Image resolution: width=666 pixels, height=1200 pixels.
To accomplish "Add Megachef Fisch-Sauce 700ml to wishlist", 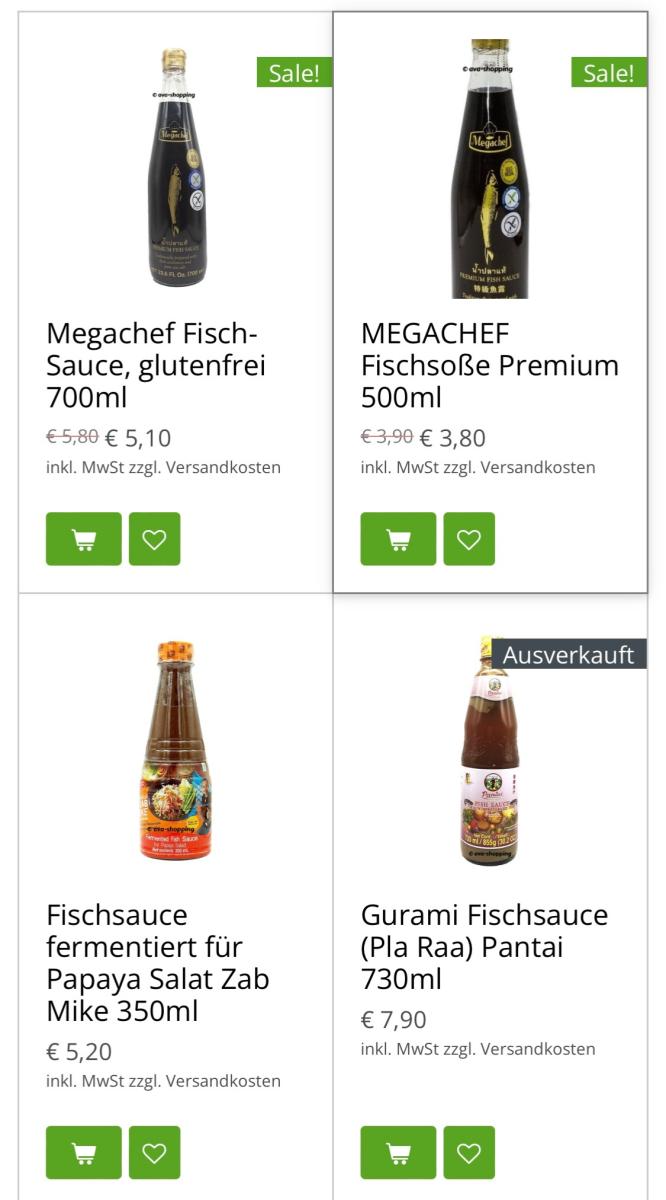I will 154,539.
